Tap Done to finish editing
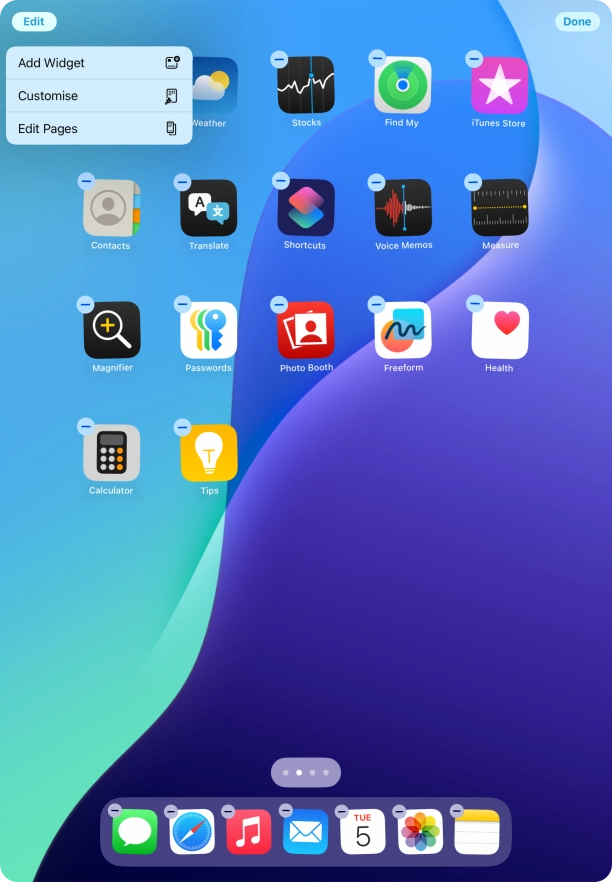Image resolution: width=612 pixels, height=882 pixels. (x=577, y=22)
